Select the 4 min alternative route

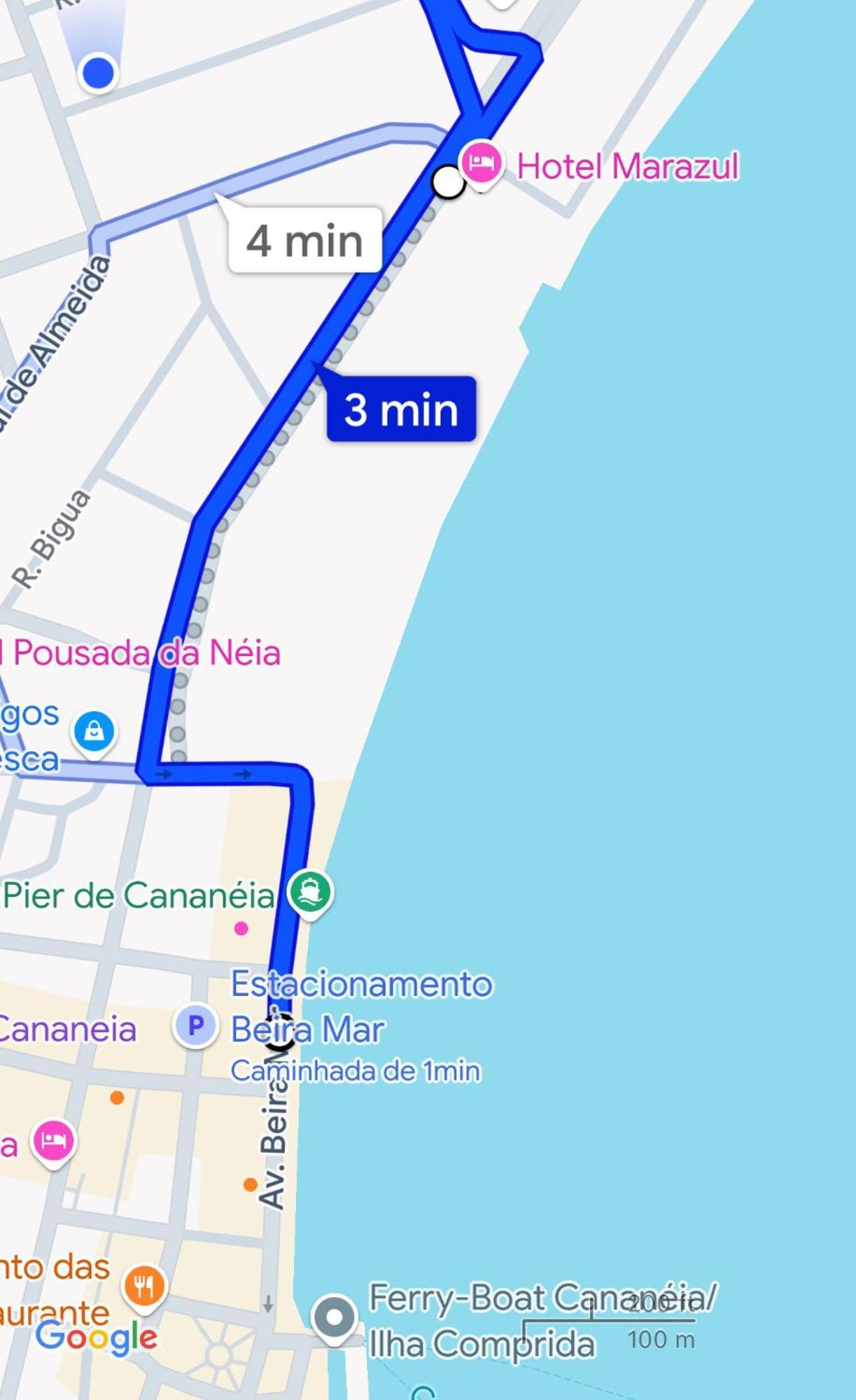304,241
